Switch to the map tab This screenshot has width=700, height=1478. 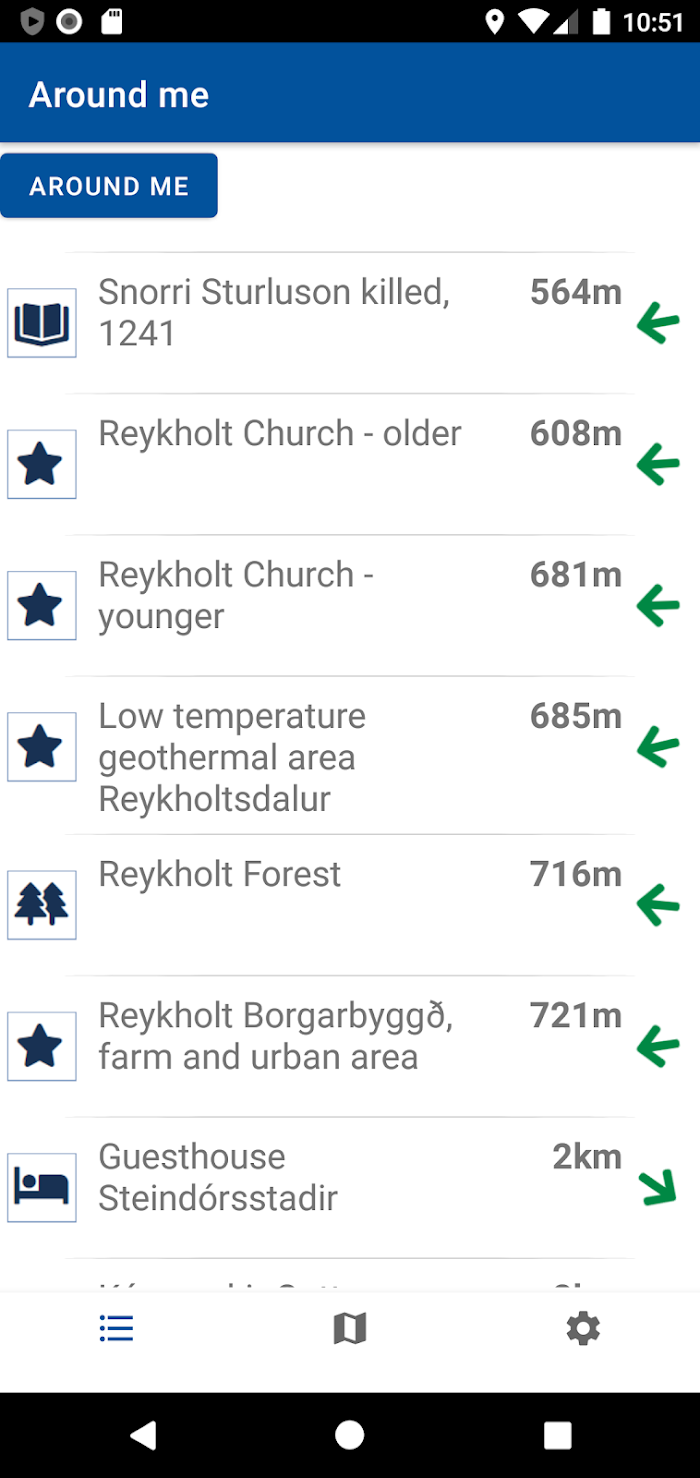[350, 1328]
